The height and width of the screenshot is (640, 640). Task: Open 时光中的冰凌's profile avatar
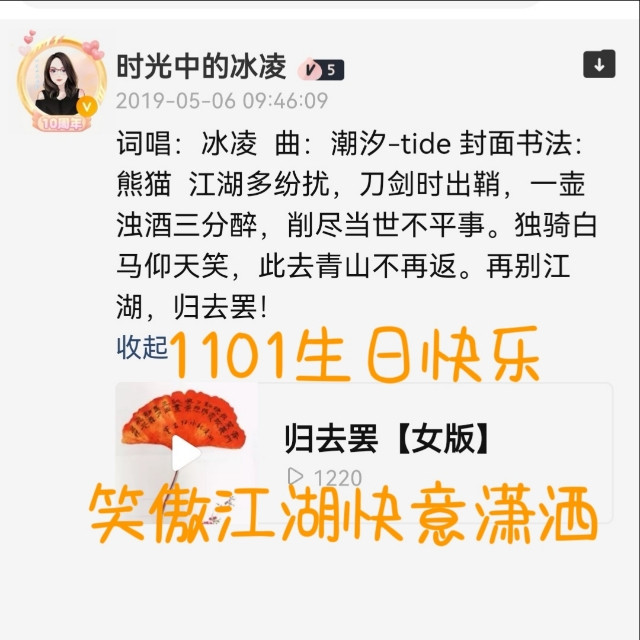click(x=61, y=82)
